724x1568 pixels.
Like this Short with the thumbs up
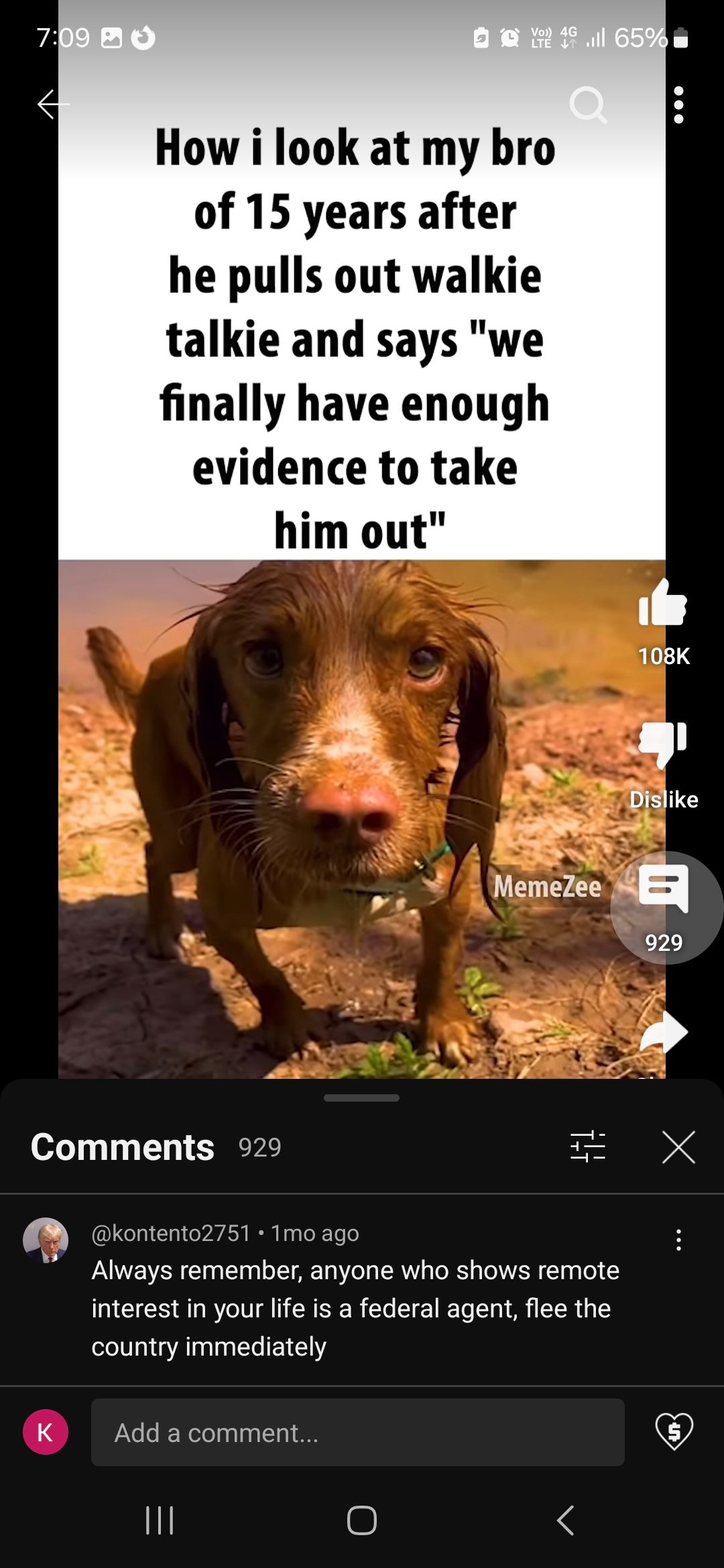click(663, 604)
